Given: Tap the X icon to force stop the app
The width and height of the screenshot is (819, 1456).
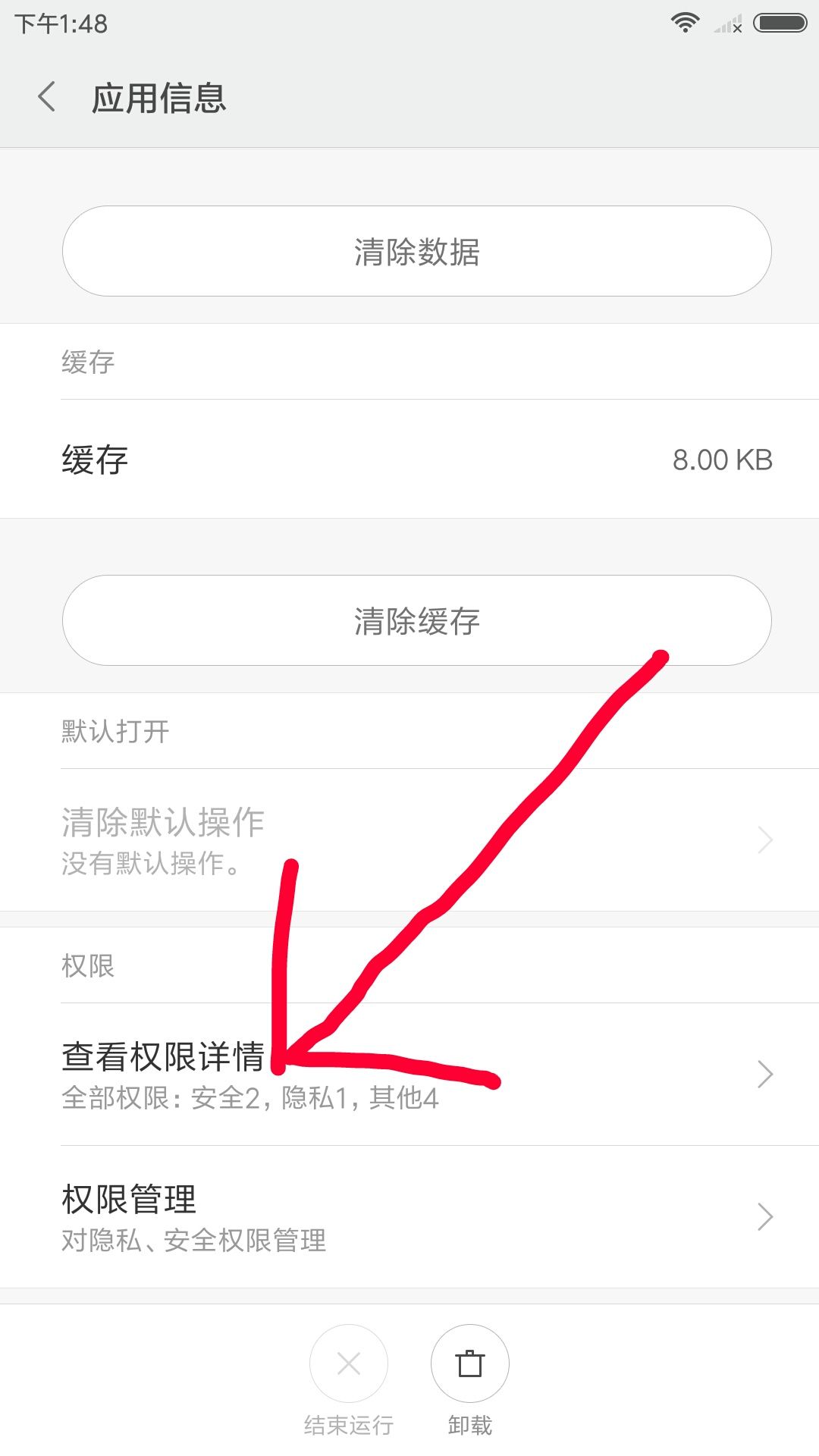Looking at the screenshot, I should (x=349, y=1363).
